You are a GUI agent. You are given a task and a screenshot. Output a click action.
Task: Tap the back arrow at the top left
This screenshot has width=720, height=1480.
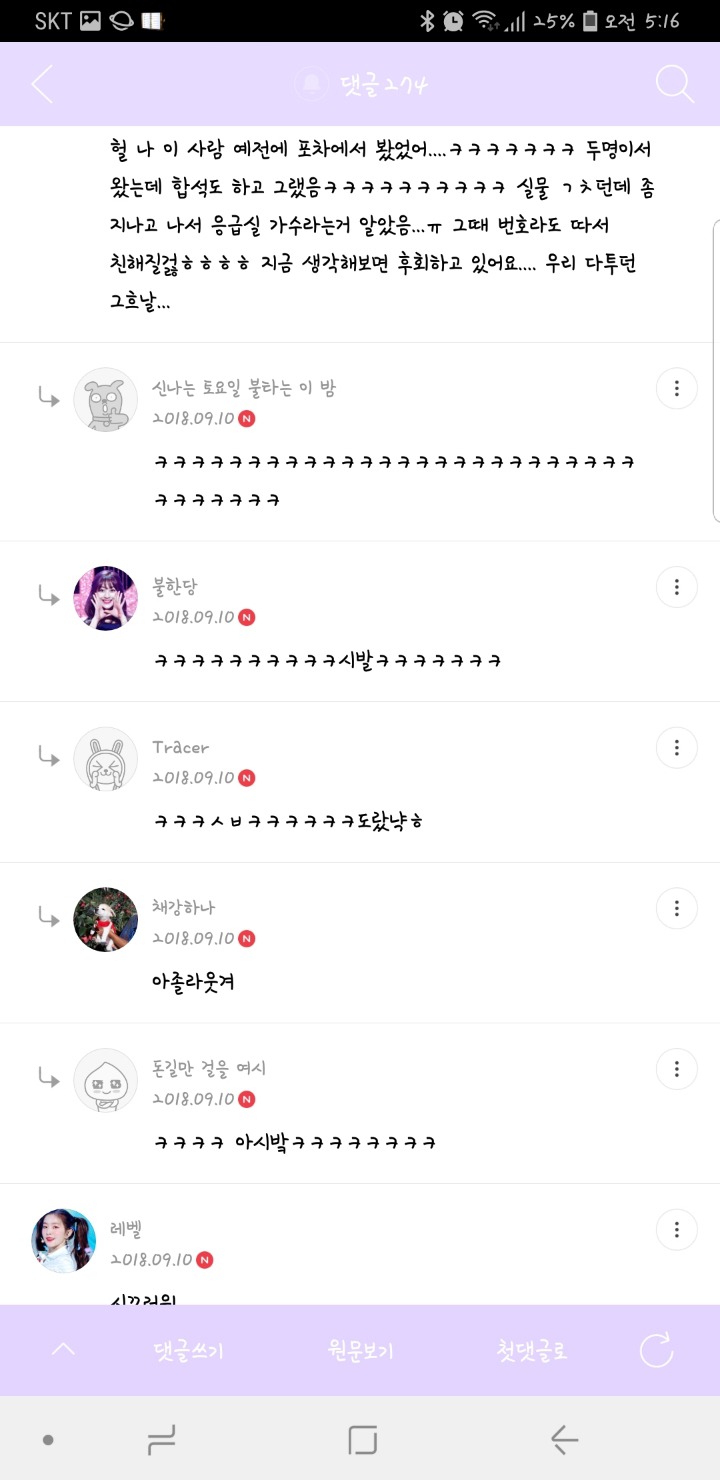[42, 85]
